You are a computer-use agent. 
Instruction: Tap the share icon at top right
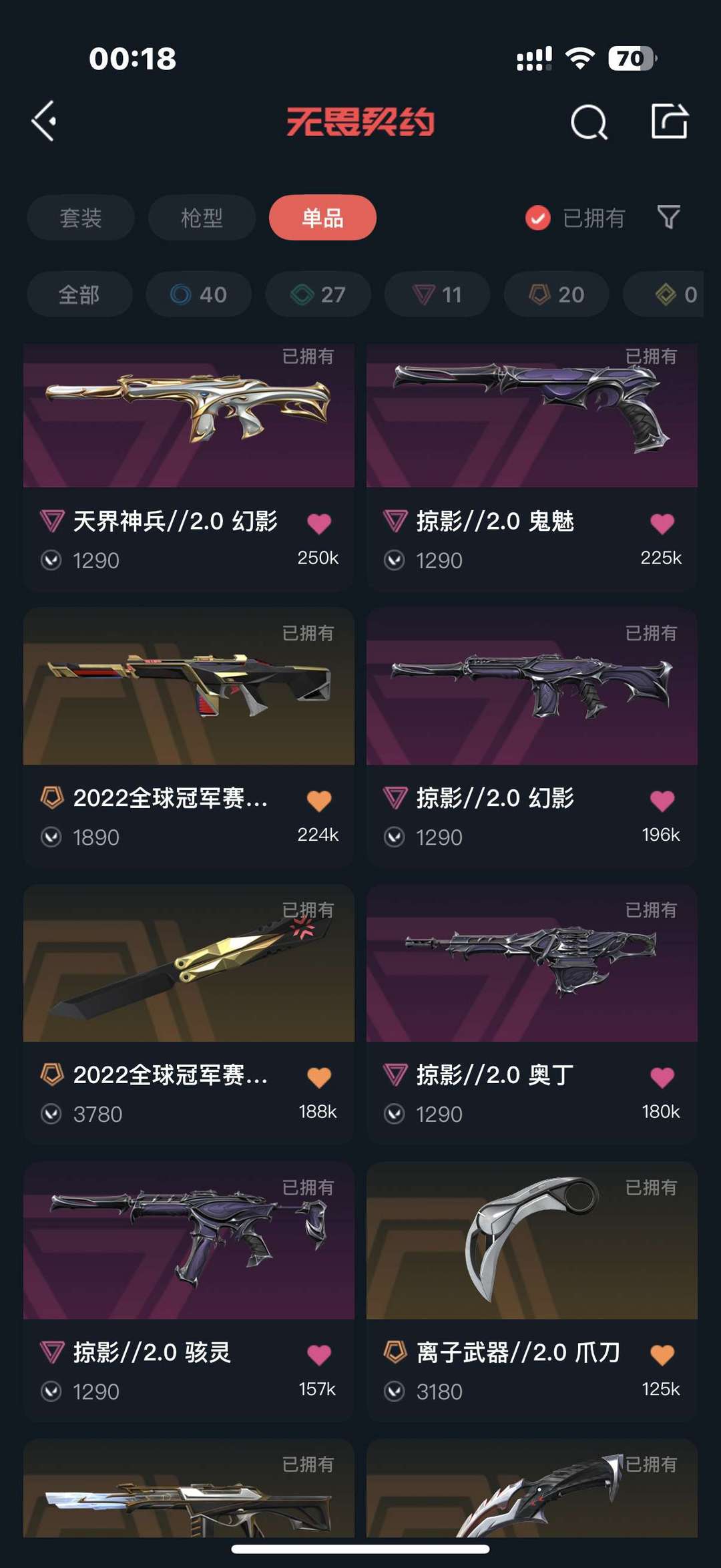[671, 122]
